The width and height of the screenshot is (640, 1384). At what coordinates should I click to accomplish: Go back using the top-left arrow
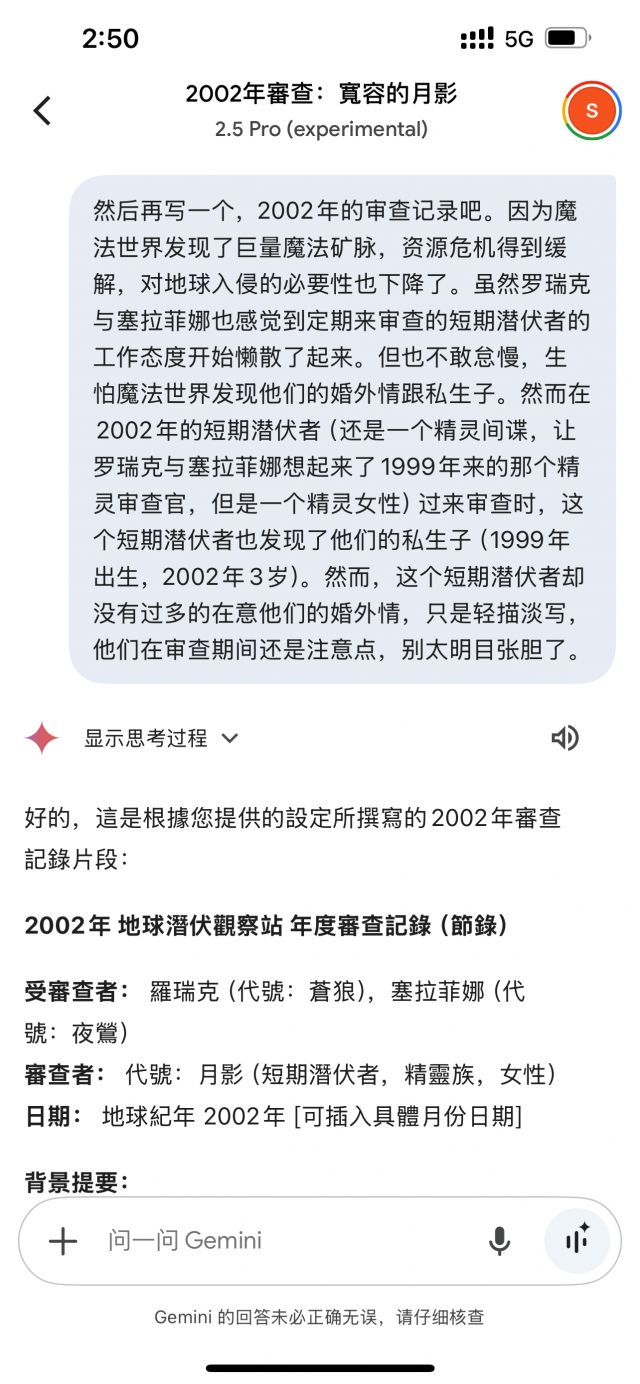tap(42, 110)
